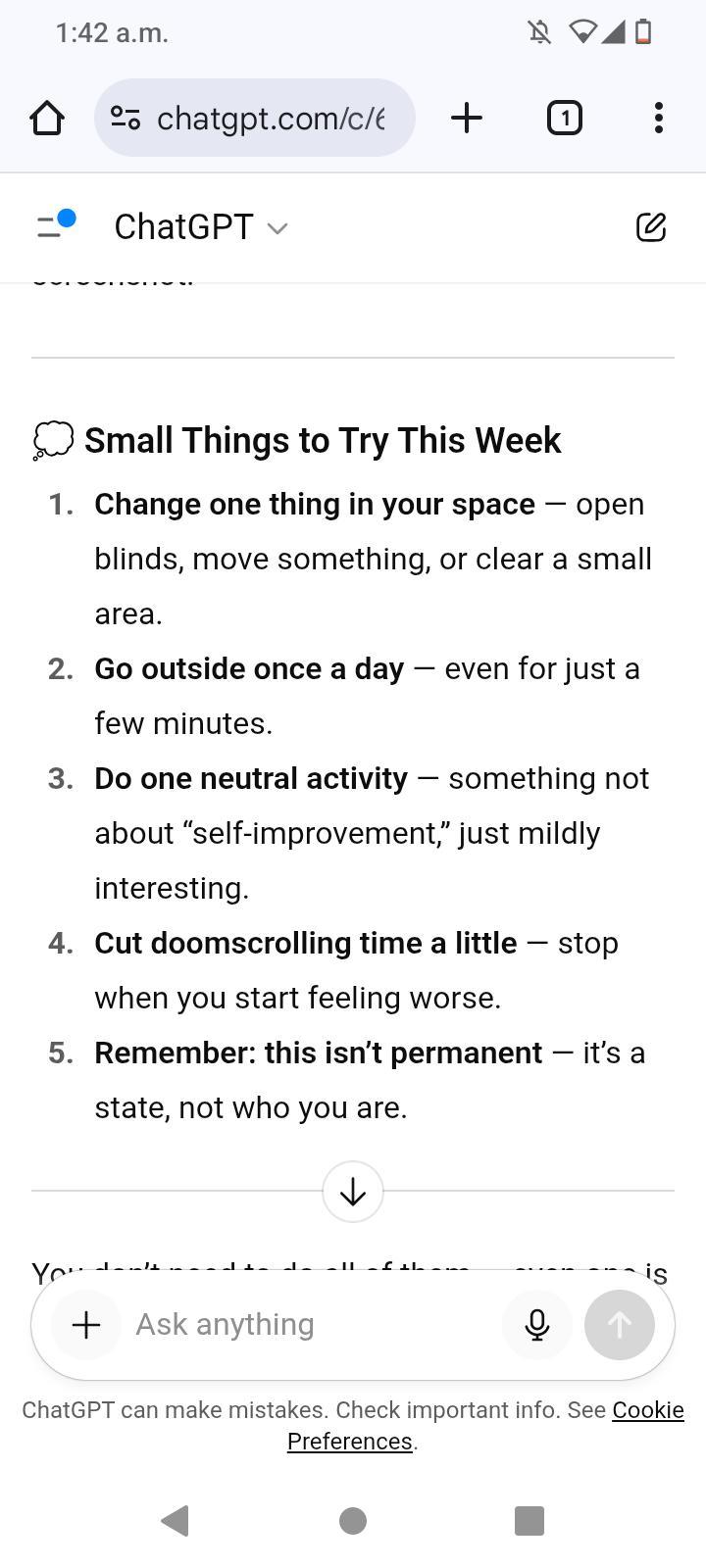Viewport: 706px width, 1568px height.
Task: Focus the Ask anything field
Action: [x=304, y=1325]
